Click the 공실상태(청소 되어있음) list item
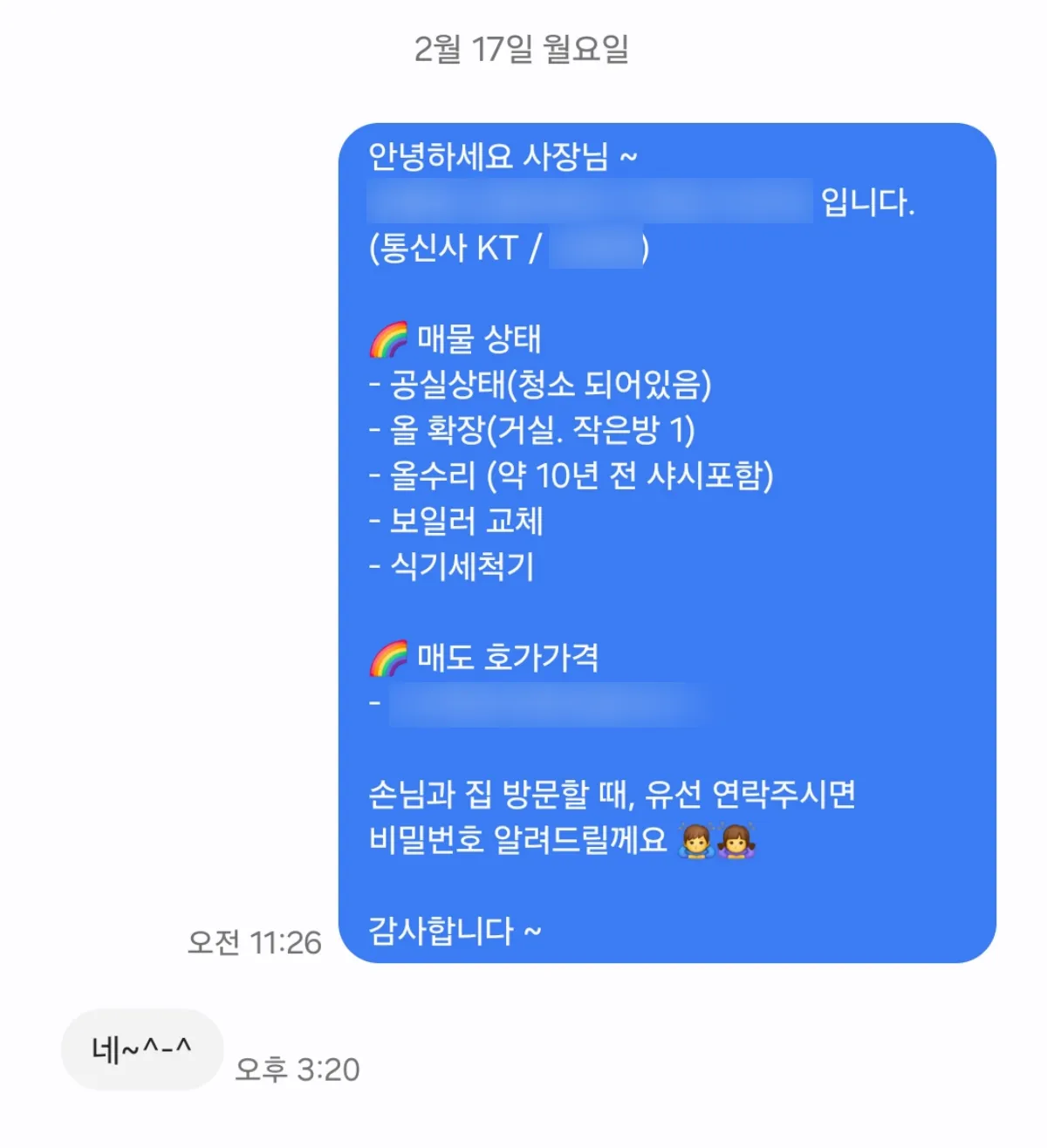 coord(541,384)
